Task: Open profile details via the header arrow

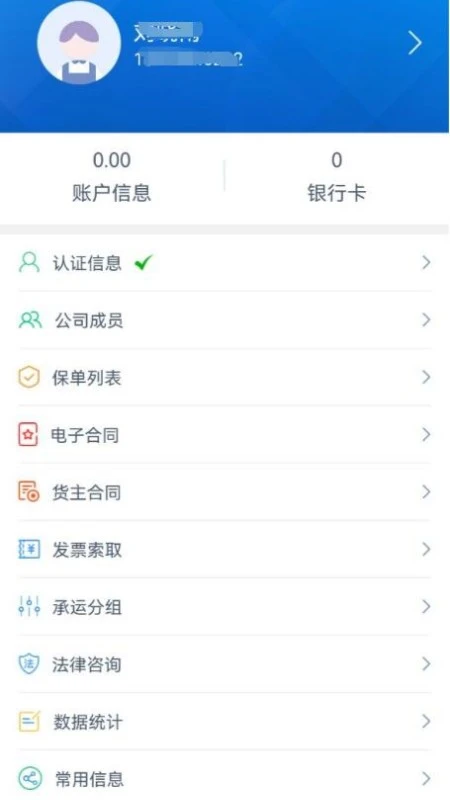Action: [415, 43]
